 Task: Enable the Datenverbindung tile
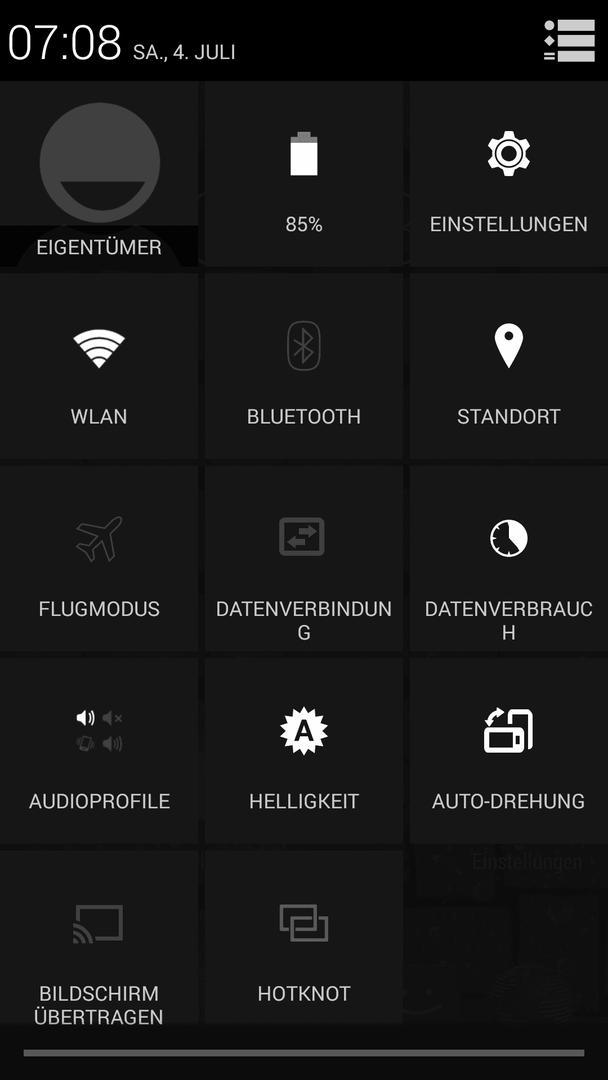pyautogui.click(x=304, y=558)
